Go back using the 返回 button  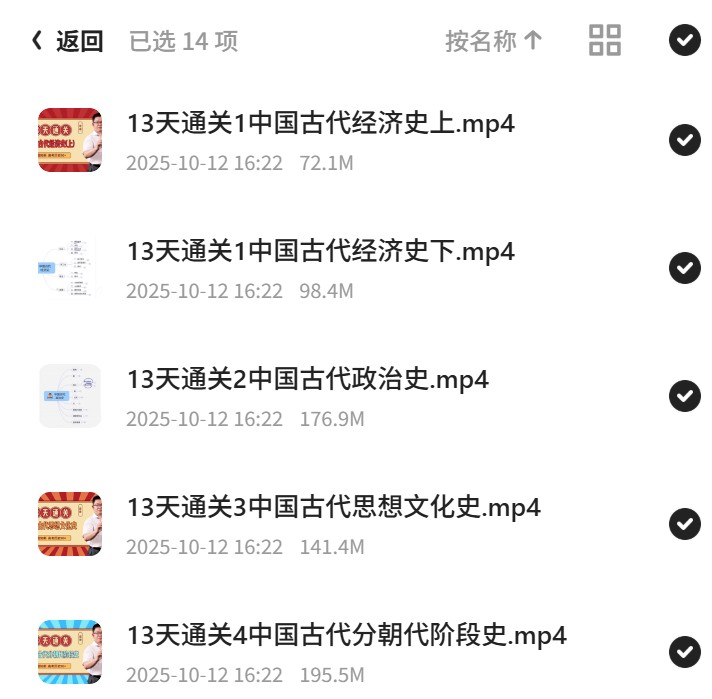click(x=67, y=41)
